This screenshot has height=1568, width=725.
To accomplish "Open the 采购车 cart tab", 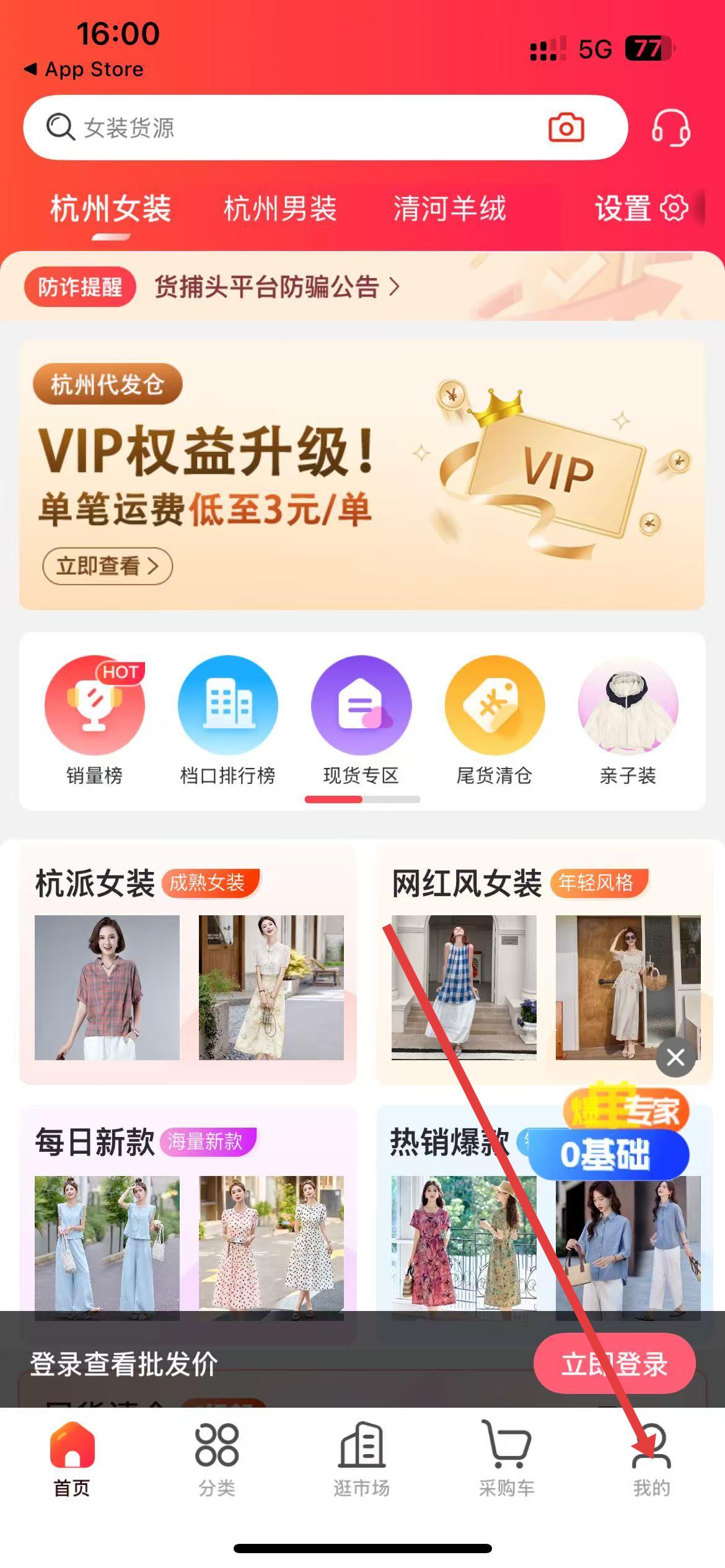I will click(507, 1459).
